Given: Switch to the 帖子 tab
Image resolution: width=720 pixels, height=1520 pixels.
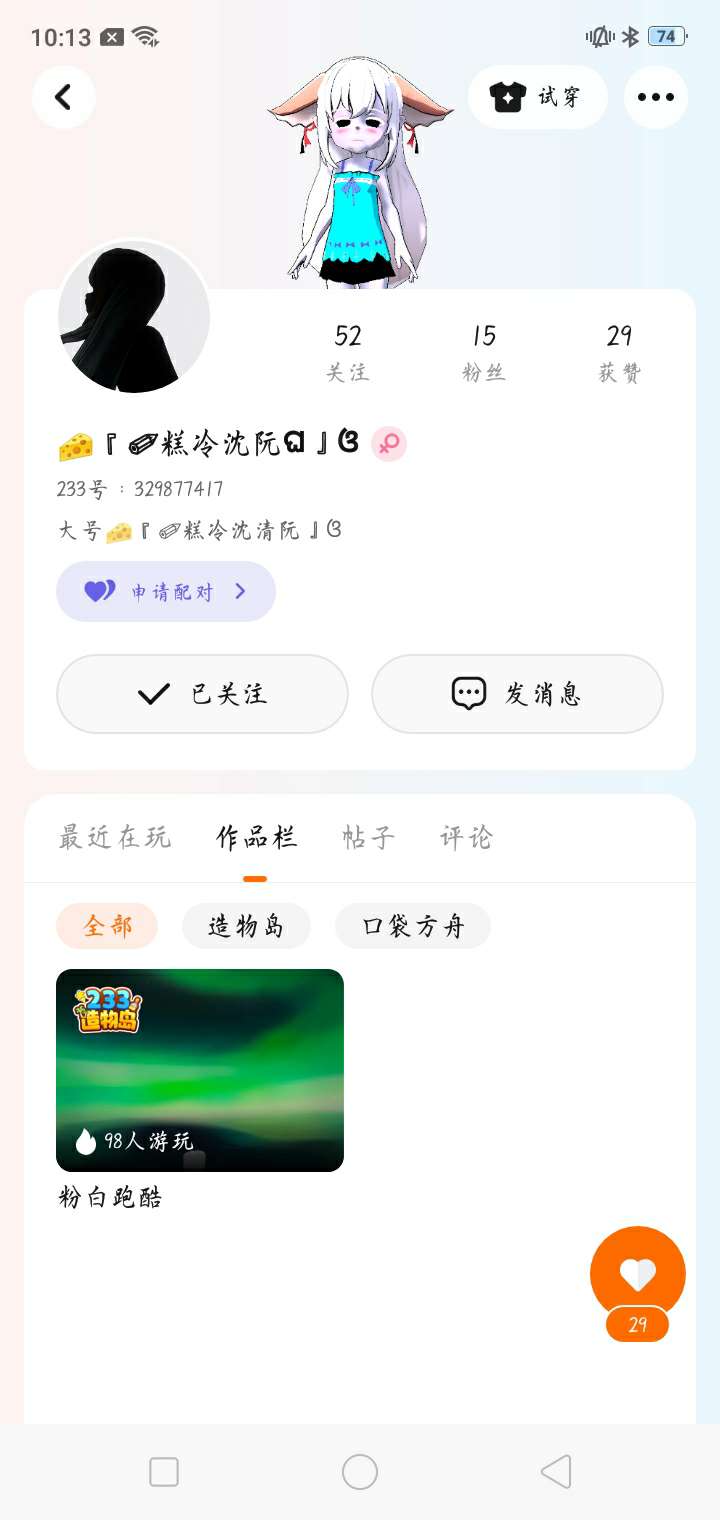Looking at the screenshot, I should tap(368, 837).
